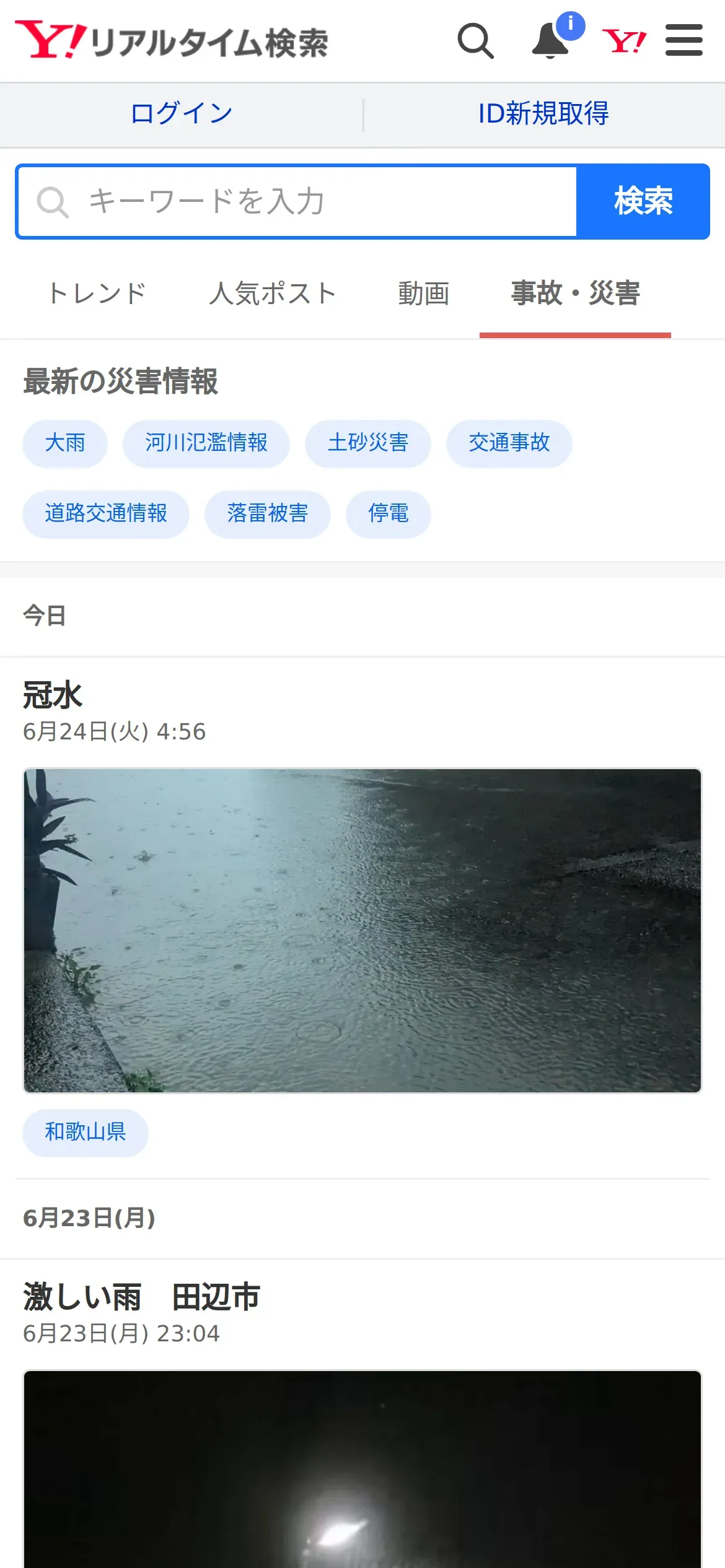725x1568 pixels.
Task: Open the 冠水 flooded road post image
Action: (x=362, y=930)
